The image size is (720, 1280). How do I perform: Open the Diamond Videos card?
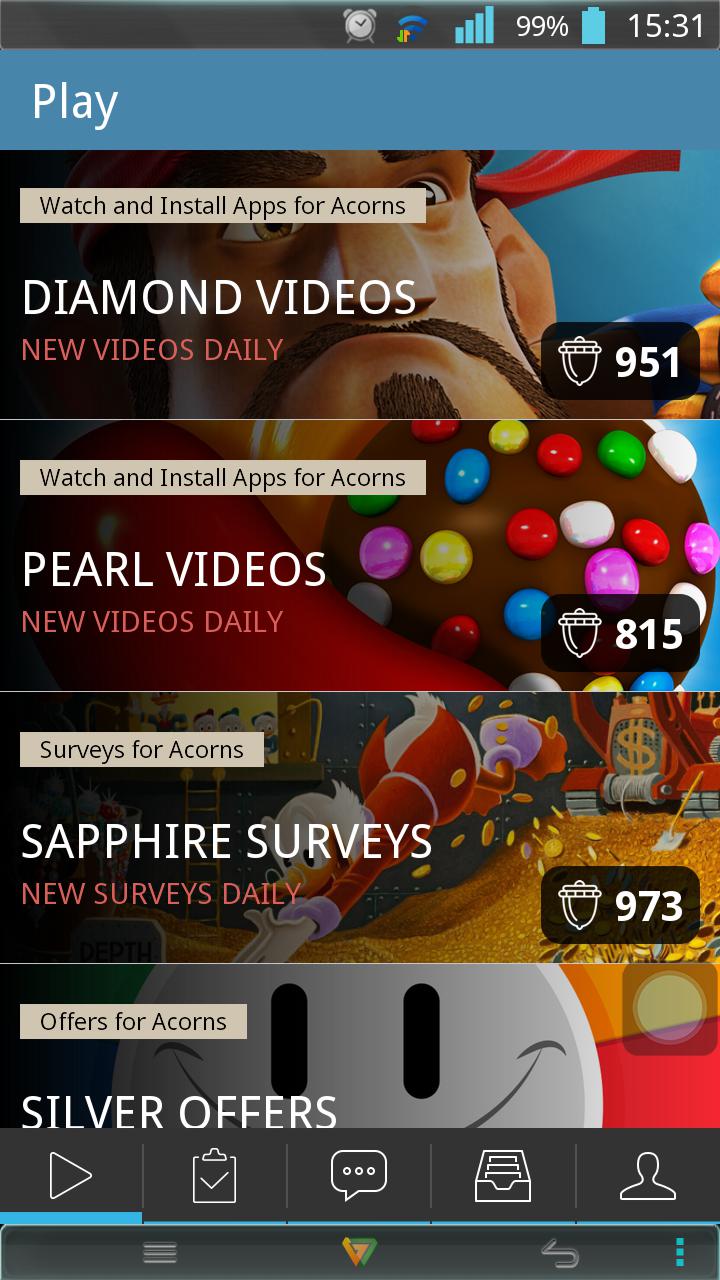[x=360, y=284]
